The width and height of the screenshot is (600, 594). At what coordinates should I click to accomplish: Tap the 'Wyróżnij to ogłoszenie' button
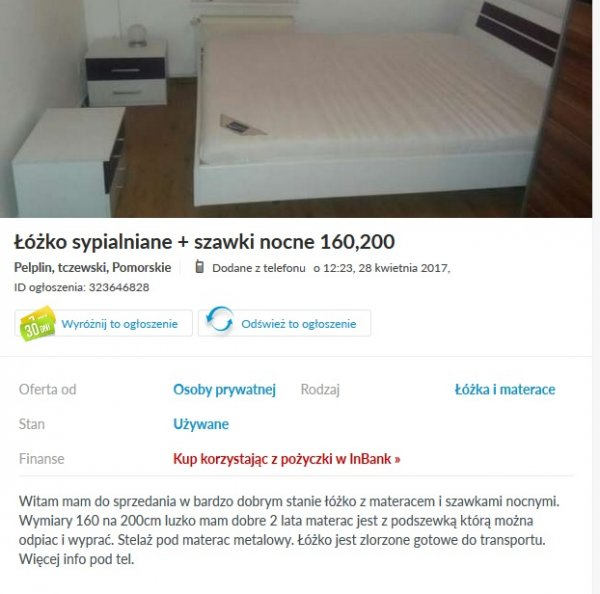(x=103, y=323)
